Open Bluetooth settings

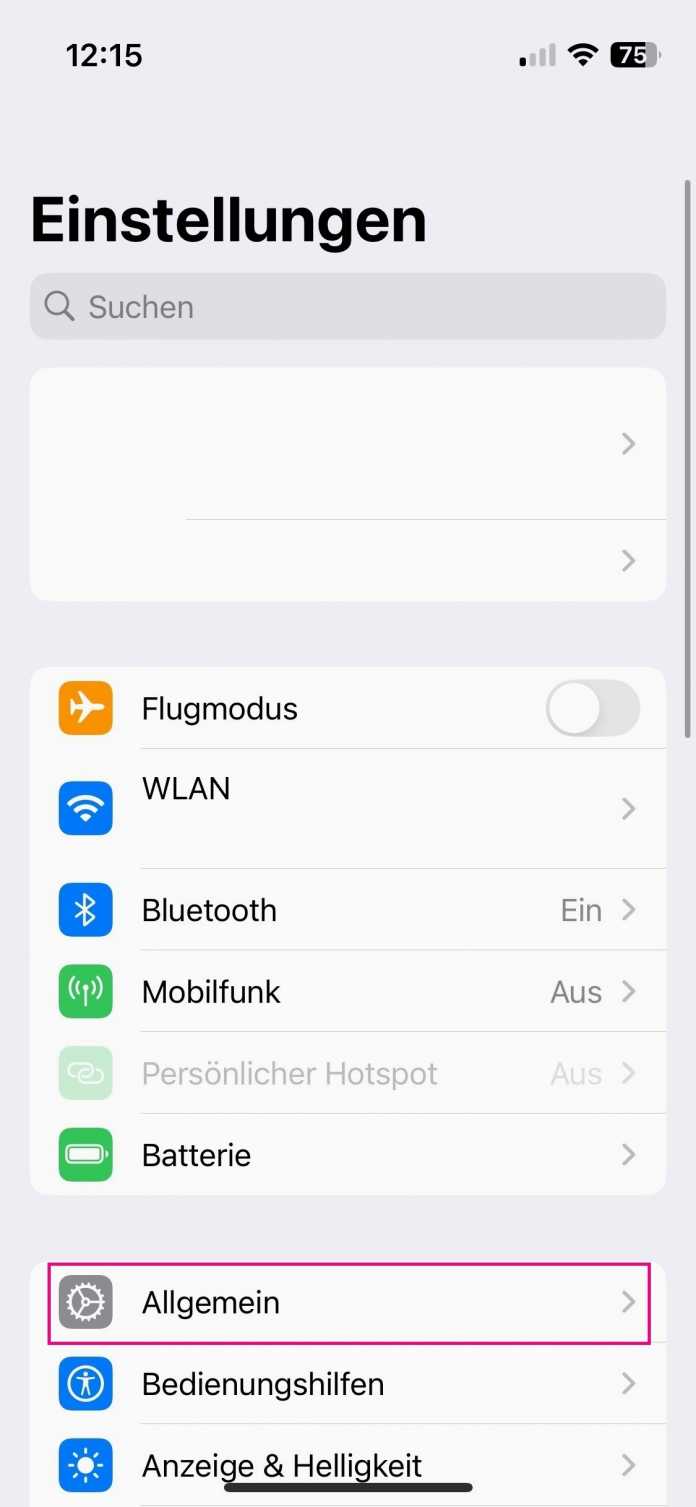pyautogui.click(x=347, y=910)
